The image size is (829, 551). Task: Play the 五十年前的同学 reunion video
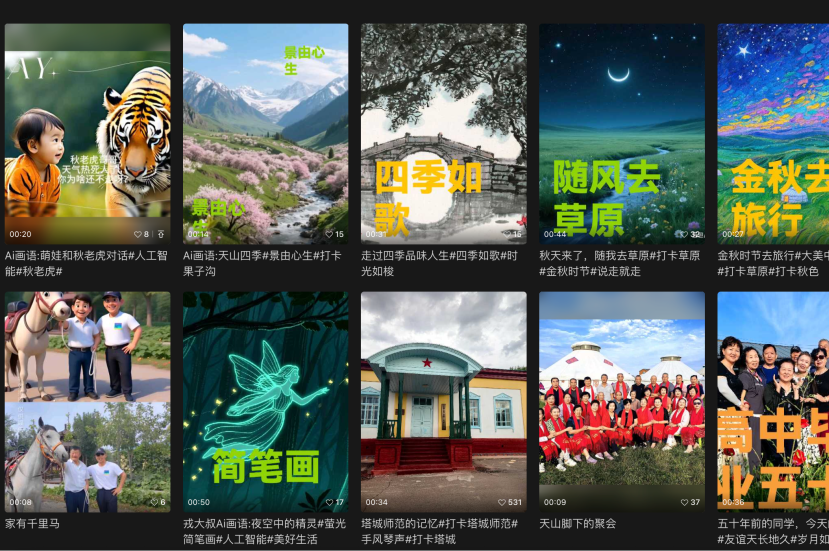click(773, 402)
